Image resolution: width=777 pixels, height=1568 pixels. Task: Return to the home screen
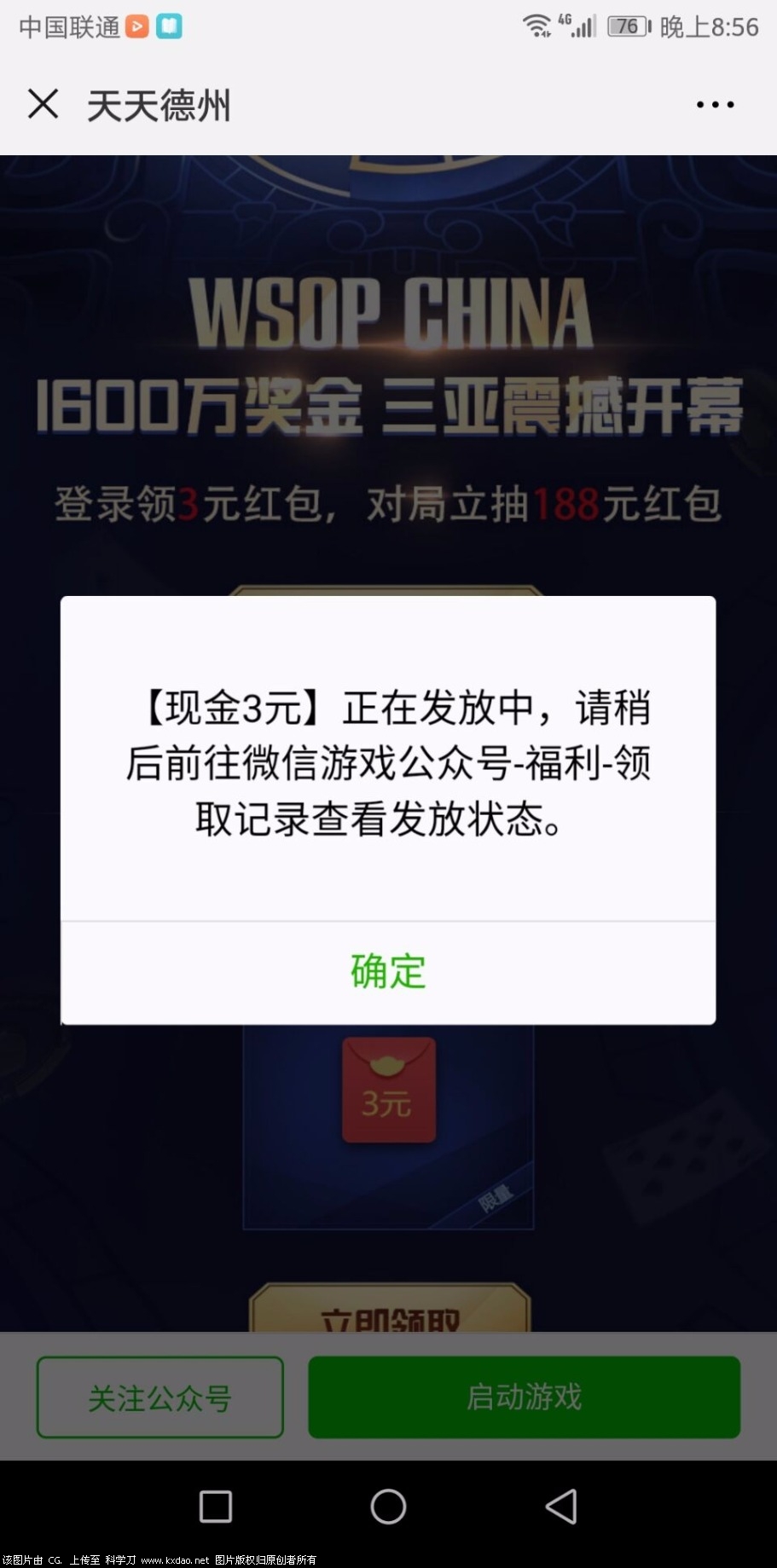[x=388, y=1507]
